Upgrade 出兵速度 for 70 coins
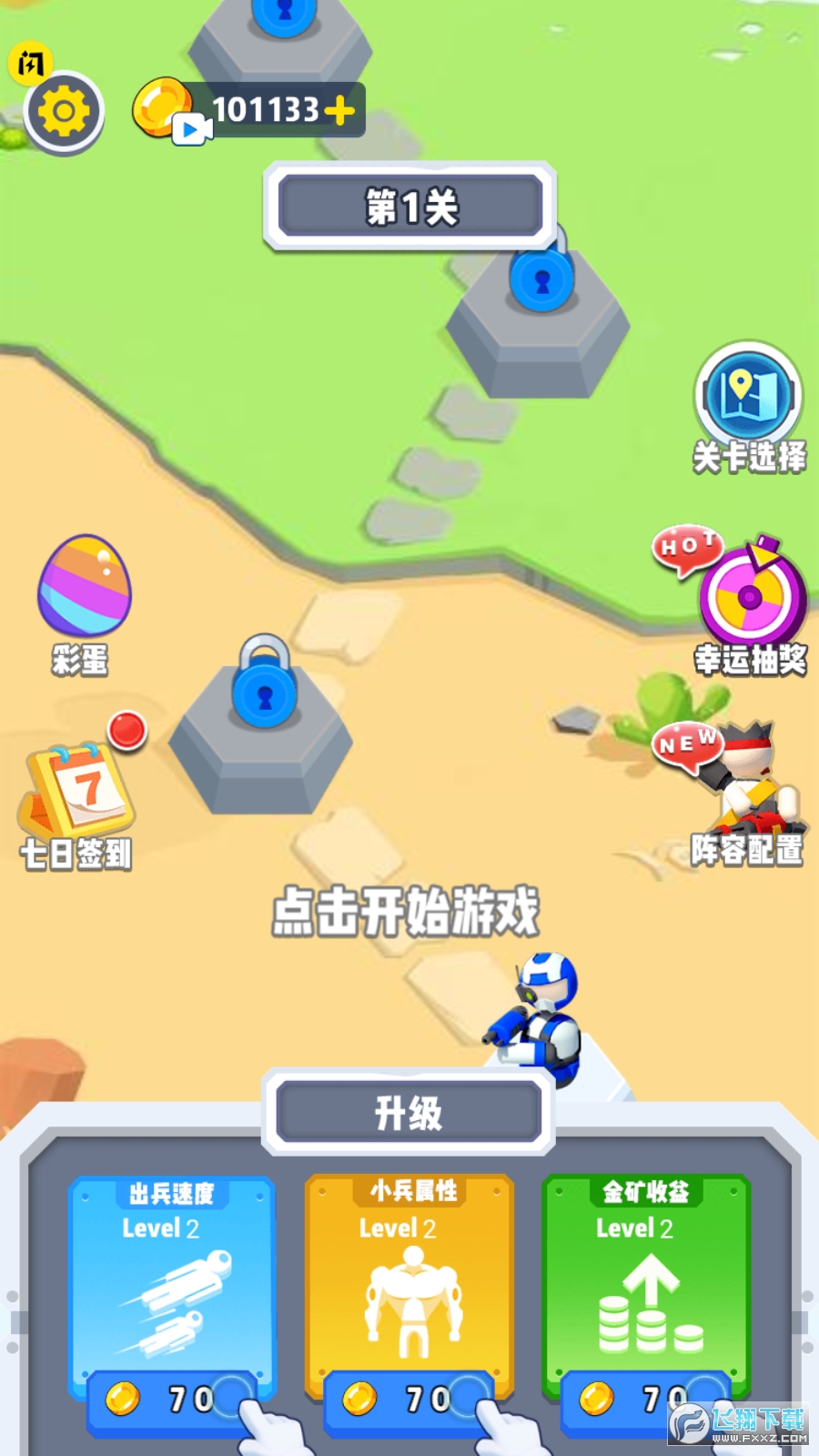Viewport: 819px width, 1456px height. tap(173, 1400)
